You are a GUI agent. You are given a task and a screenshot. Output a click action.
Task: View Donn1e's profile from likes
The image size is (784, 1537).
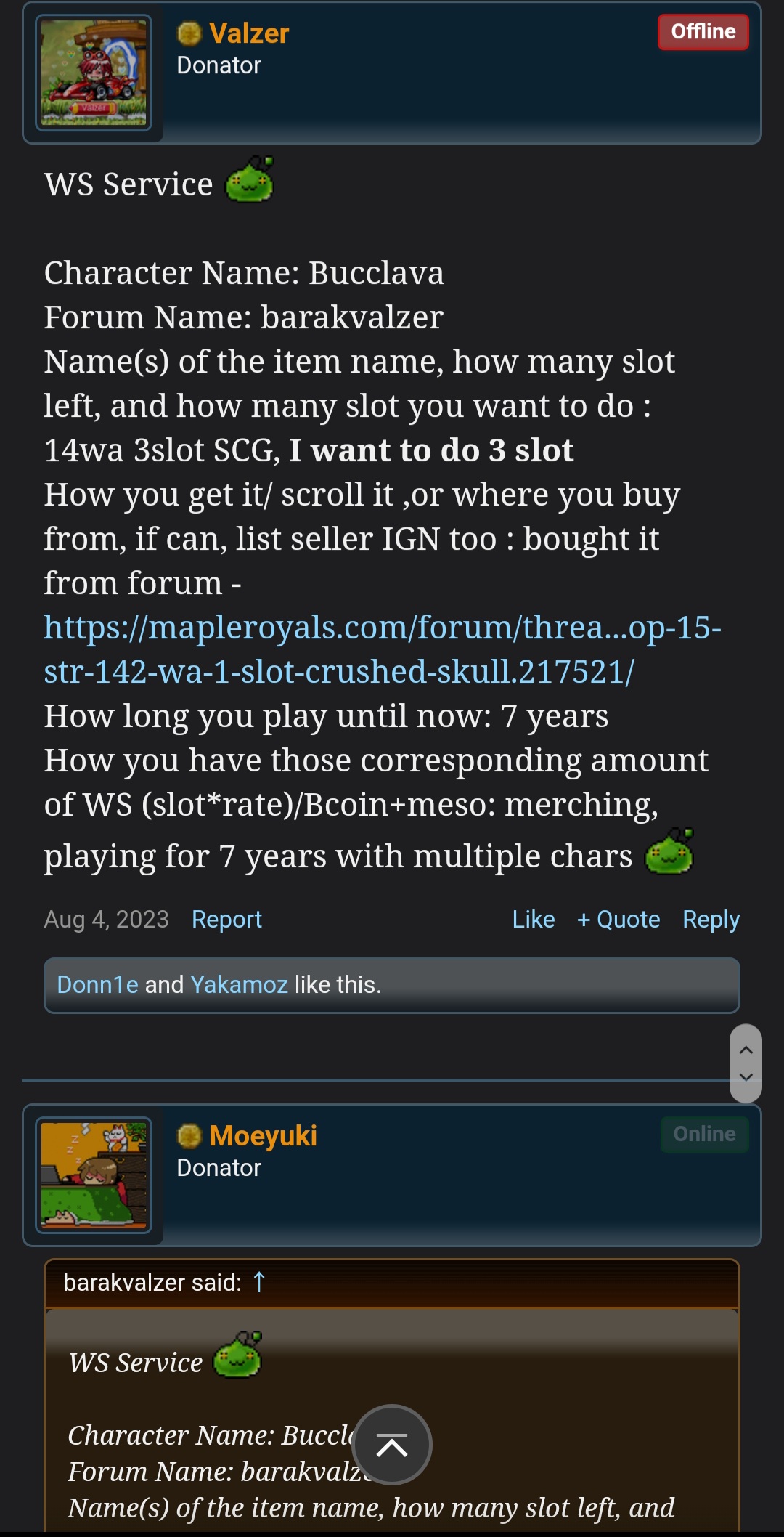pyautogui.click(x=97, y=984)
